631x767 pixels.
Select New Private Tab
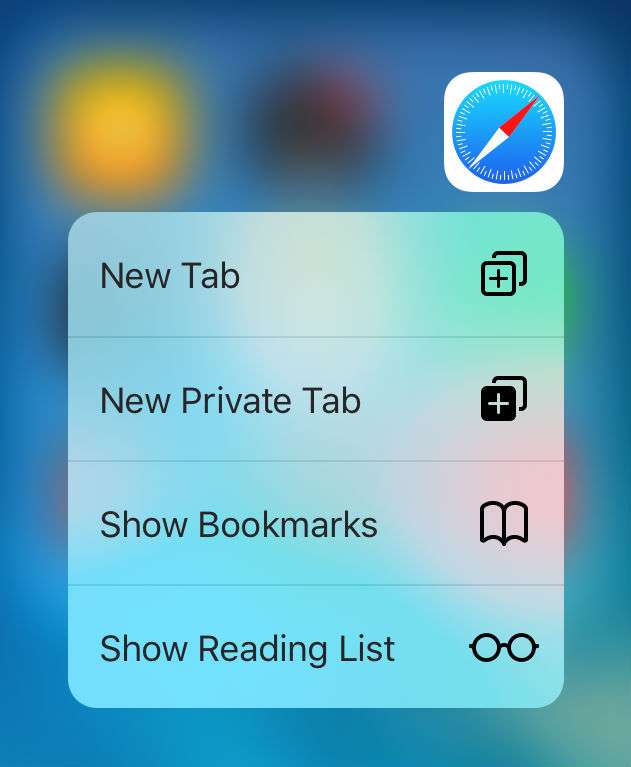tap(315, 400)
